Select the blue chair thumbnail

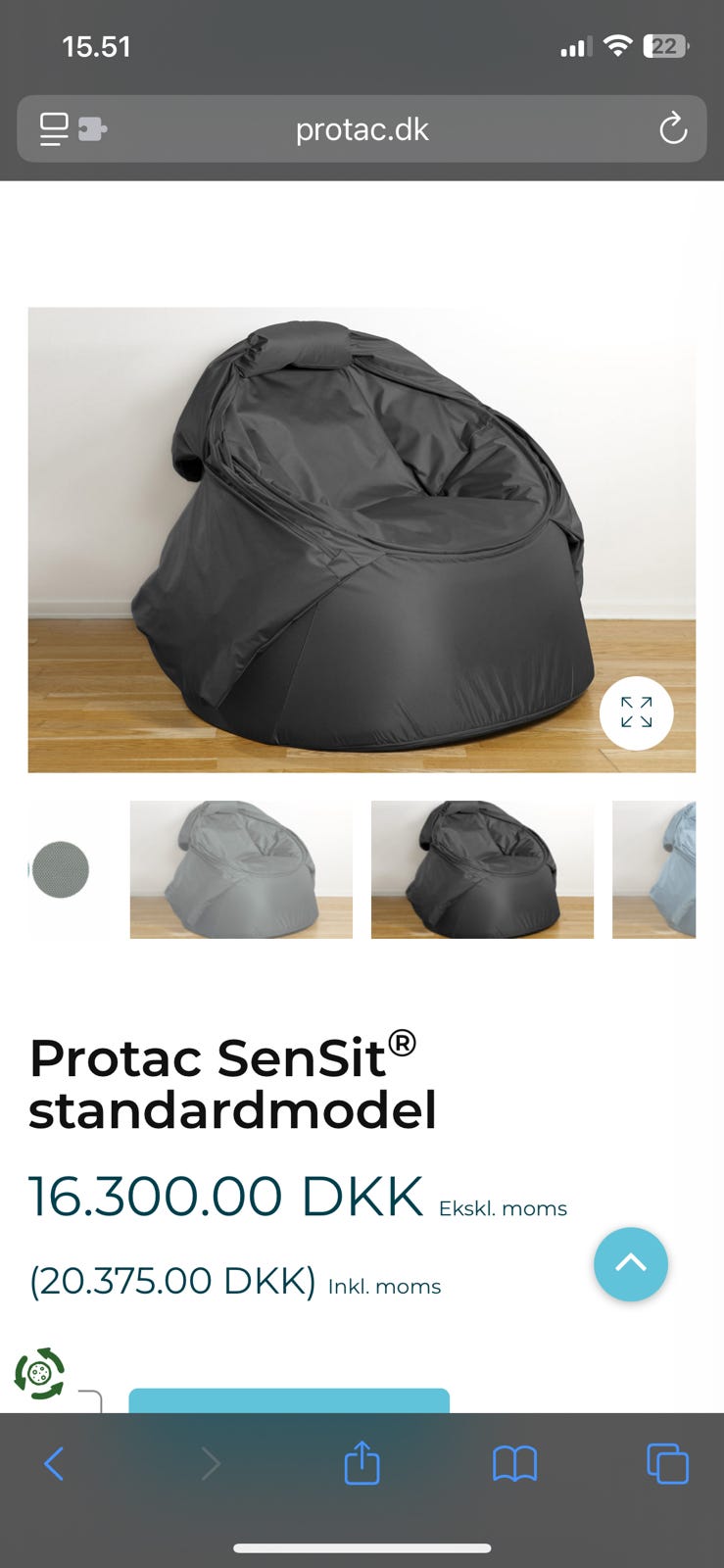(653, 869)
